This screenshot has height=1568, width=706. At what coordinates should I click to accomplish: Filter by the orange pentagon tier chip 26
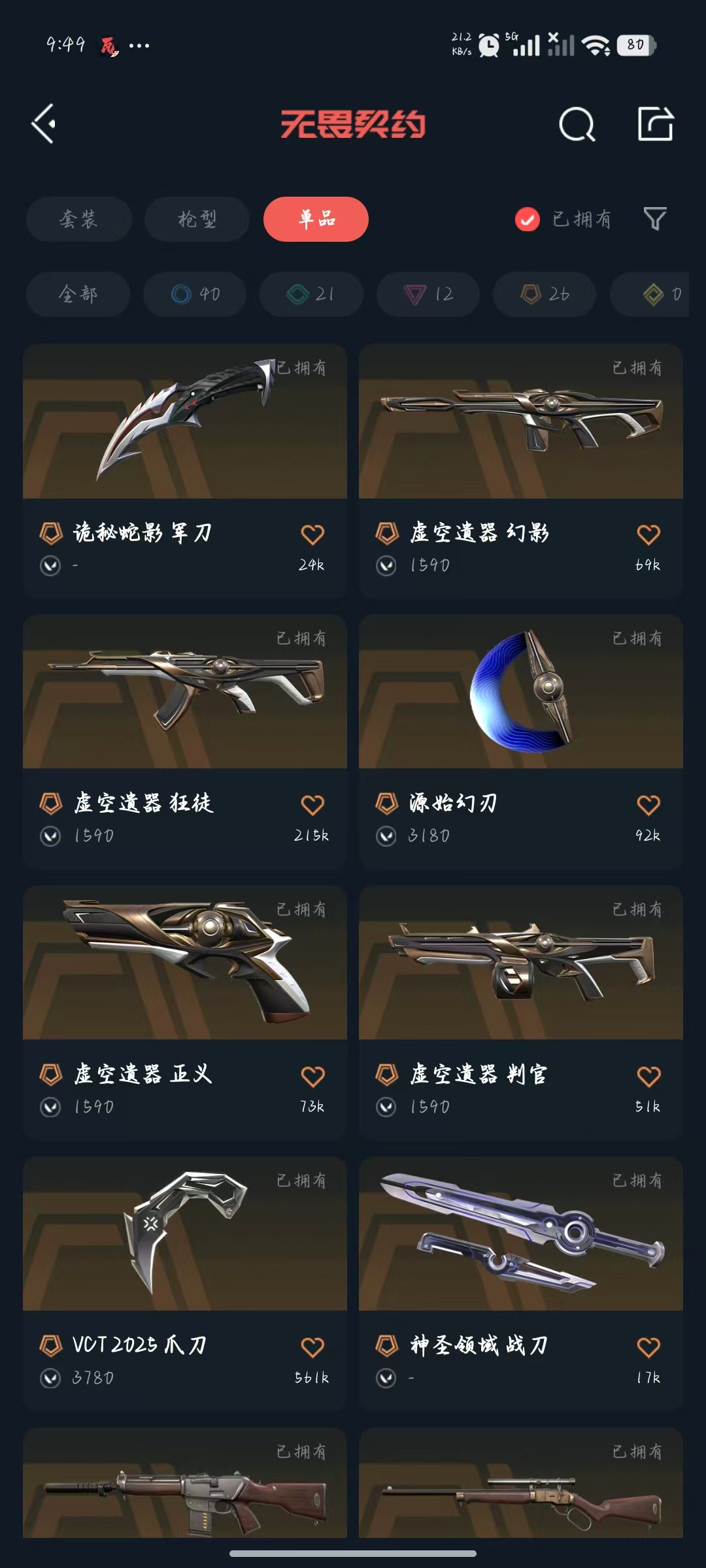[x=545, y=294]
